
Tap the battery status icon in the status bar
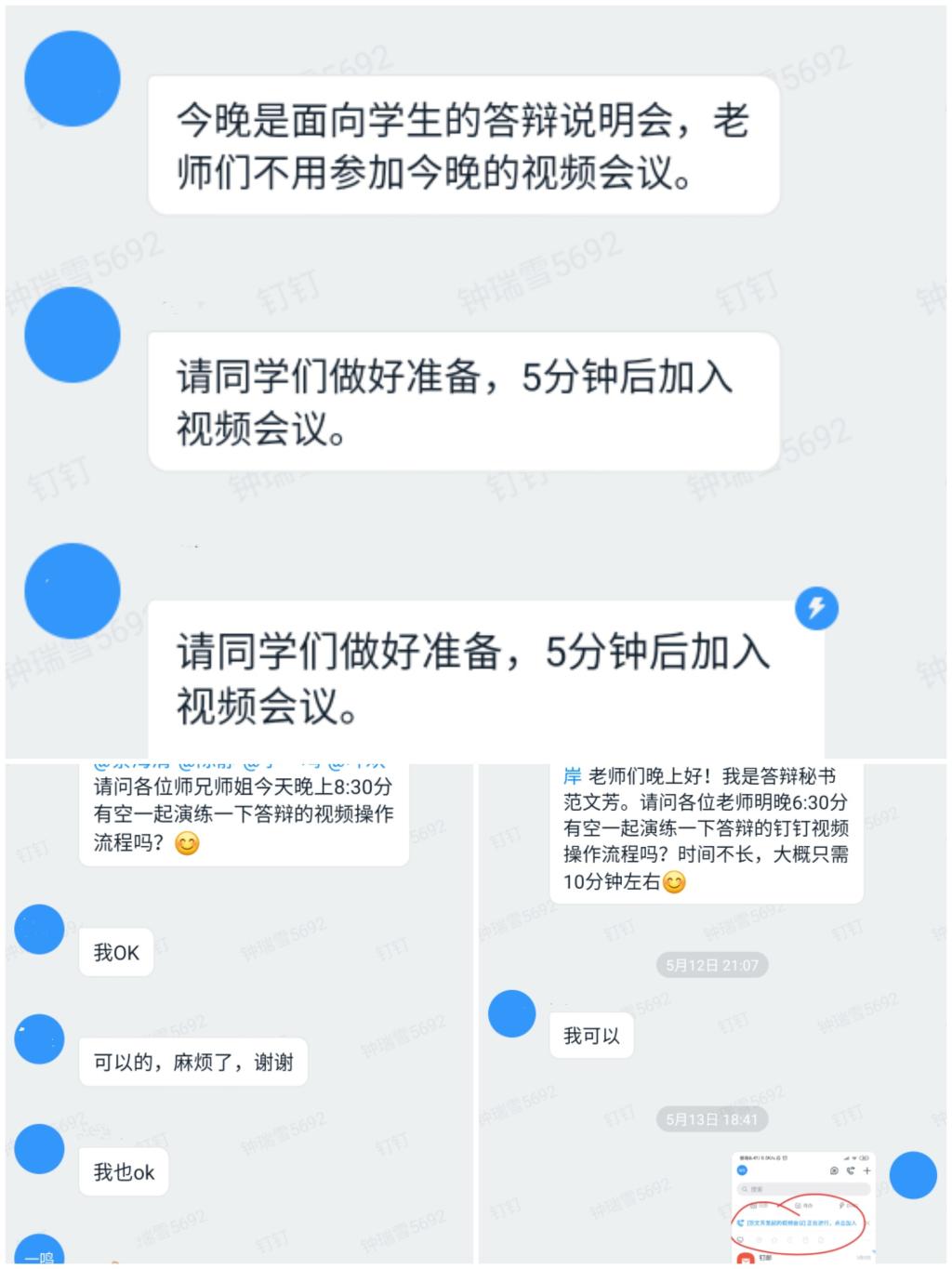pos(864,1158)
